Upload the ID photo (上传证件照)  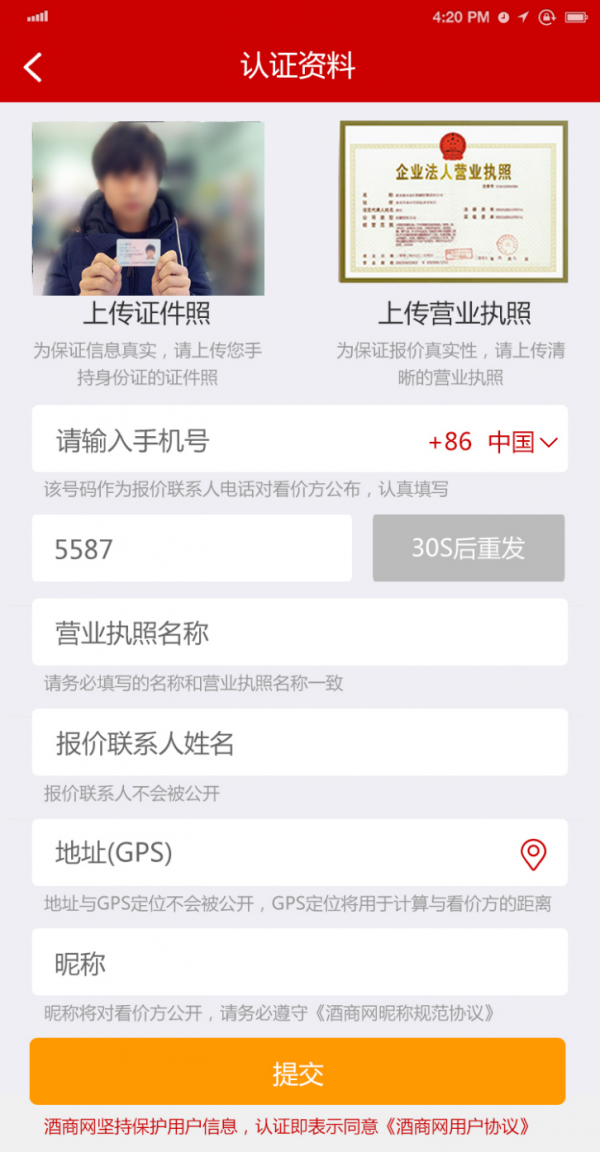tap(148, 208)
